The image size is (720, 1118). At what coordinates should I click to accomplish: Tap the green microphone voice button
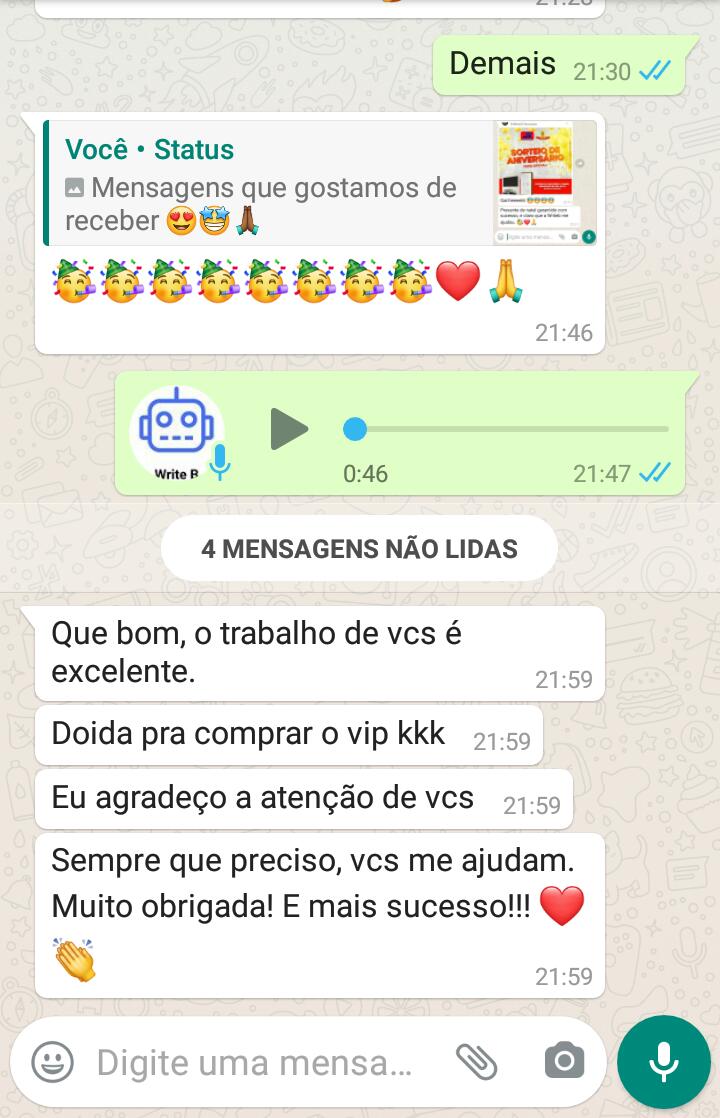[663, 1062]
